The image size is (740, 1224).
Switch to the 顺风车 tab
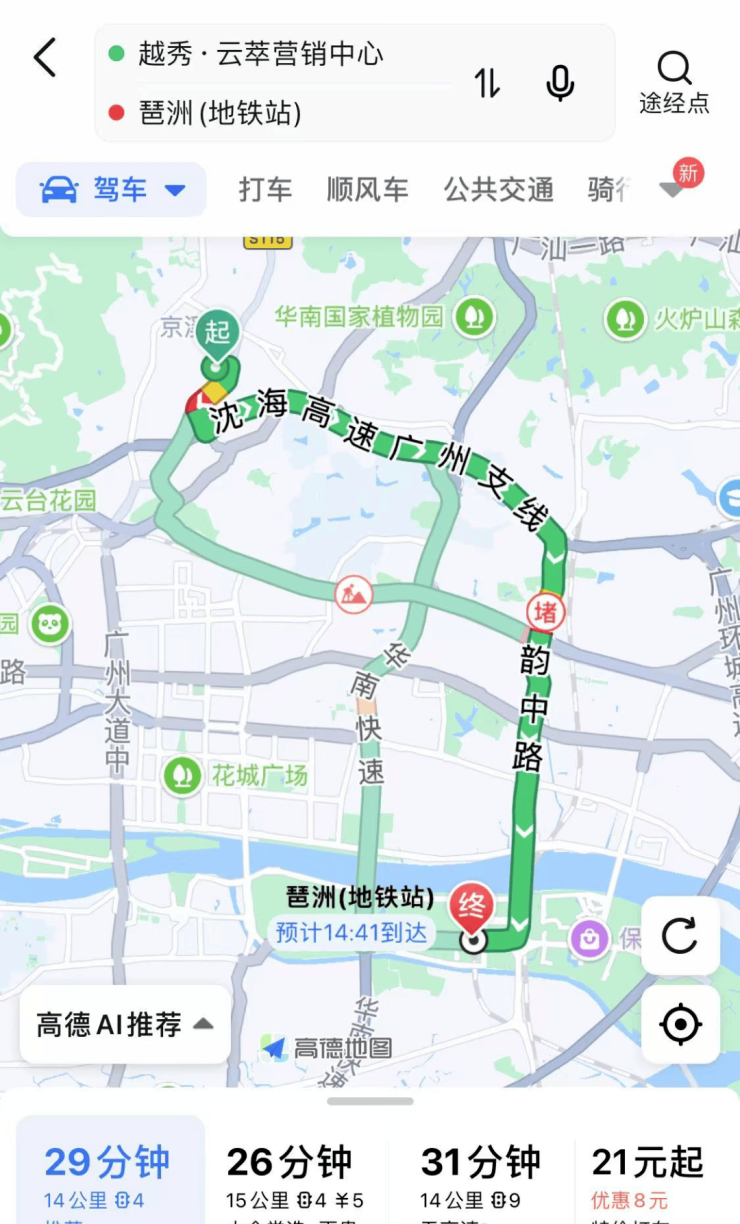[x=367, y=190]
